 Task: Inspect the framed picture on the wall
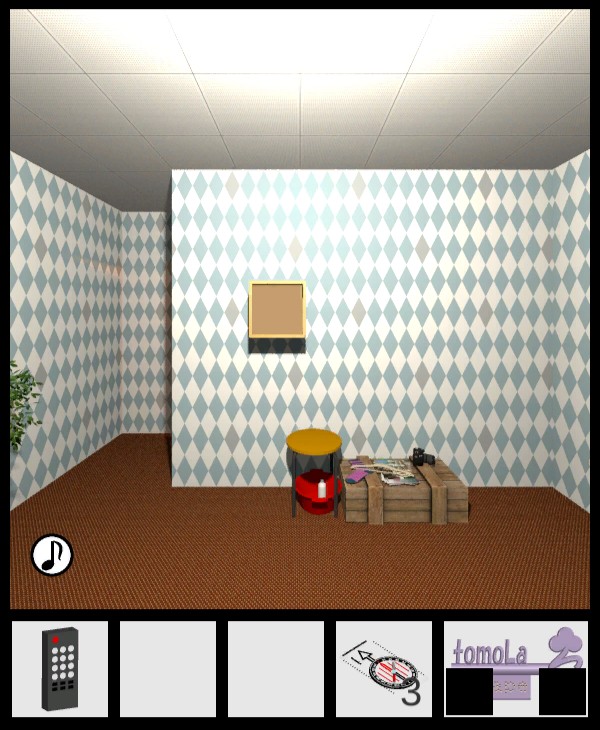click(277, 310)
